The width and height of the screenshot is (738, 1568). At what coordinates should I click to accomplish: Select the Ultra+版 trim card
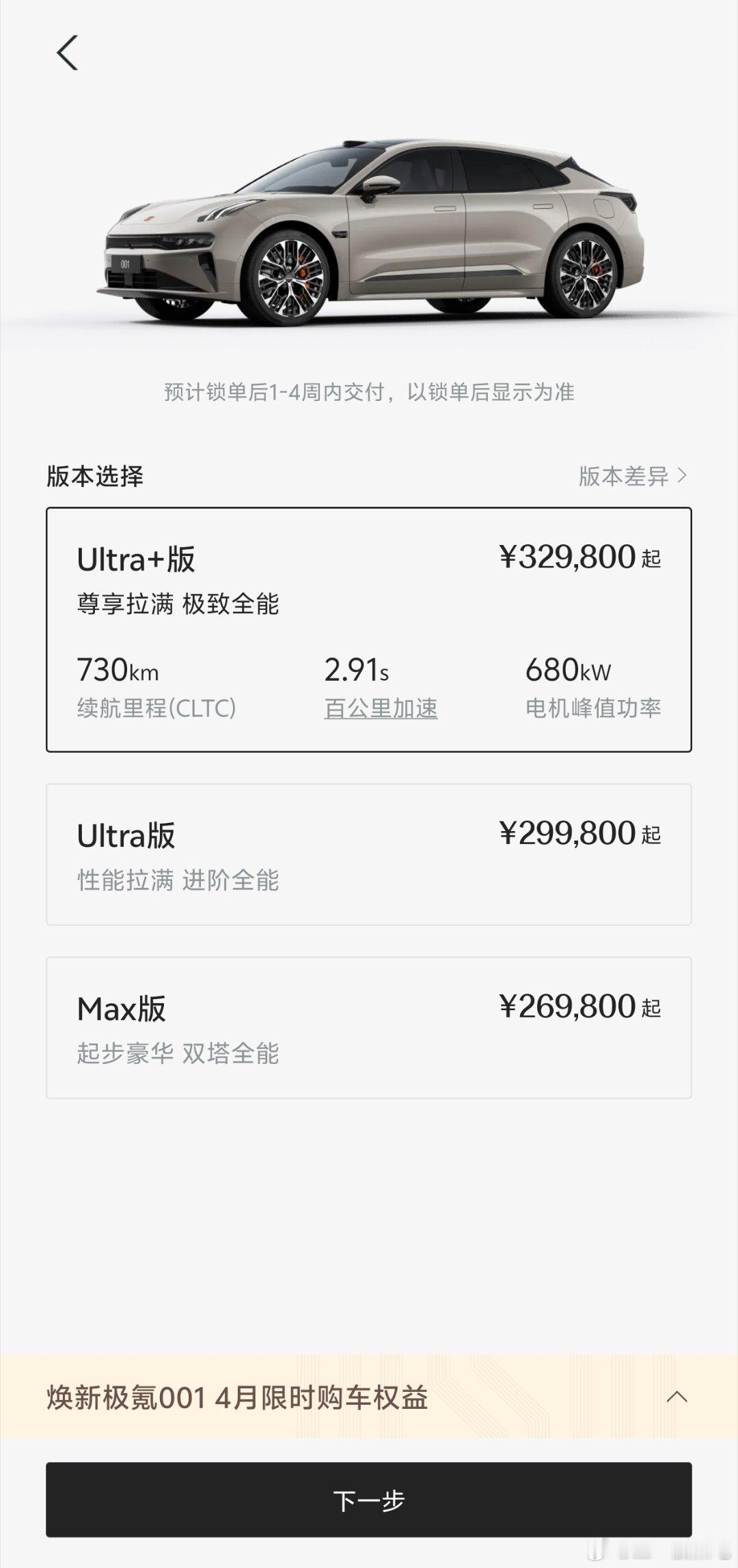pos(369,628)
